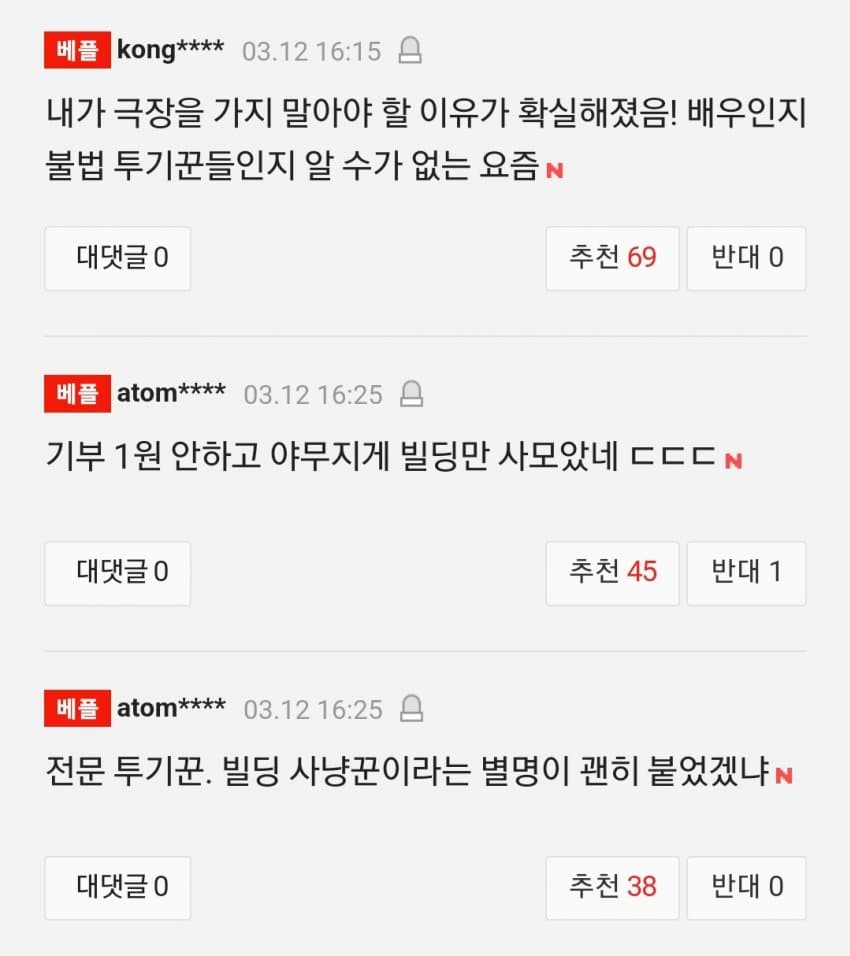Tap 반대 on kong****'s comment
The image size is (850, 956).
tap(746, 258)
